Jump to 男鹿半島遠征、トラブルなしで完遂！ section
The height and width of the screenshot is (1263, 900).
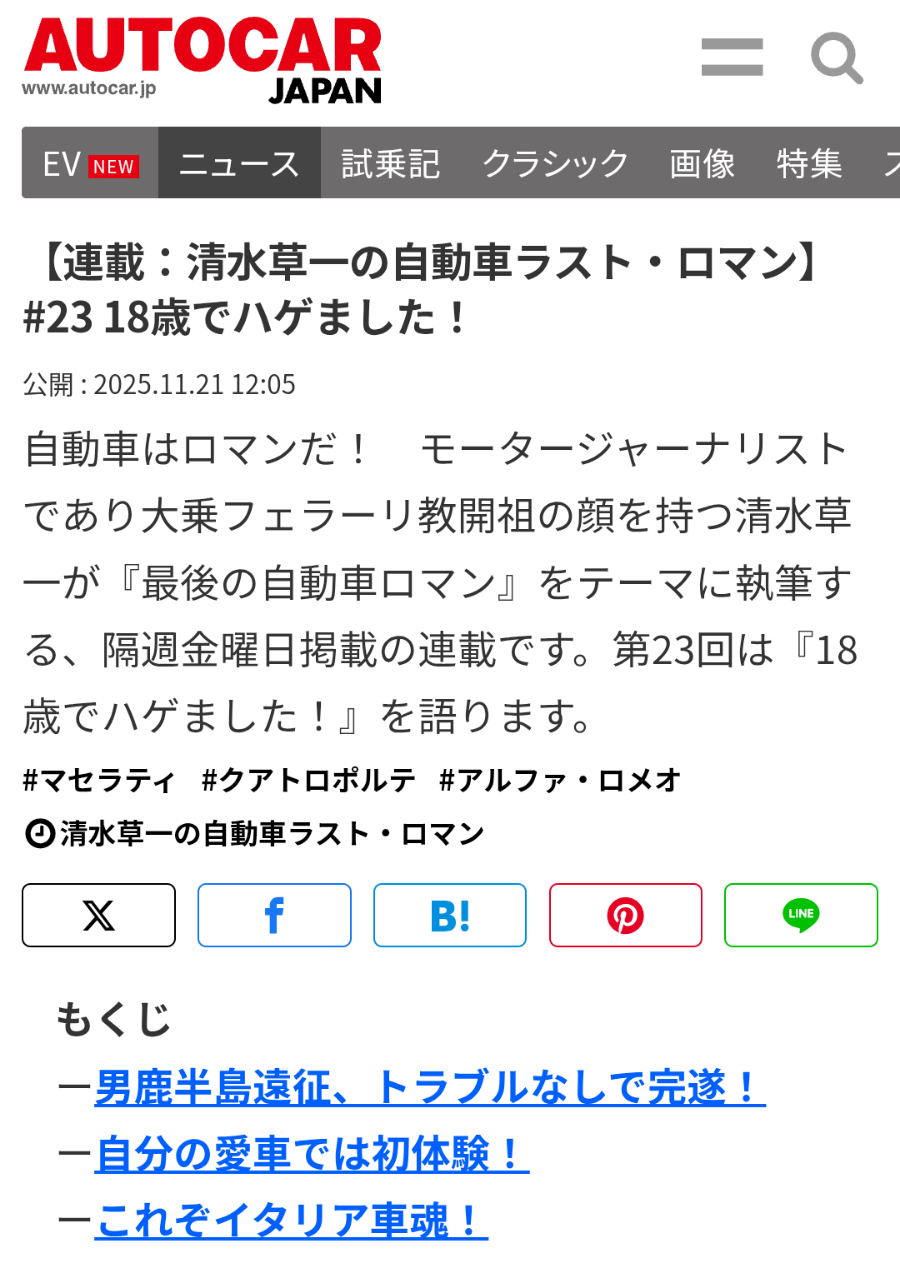430,1088
